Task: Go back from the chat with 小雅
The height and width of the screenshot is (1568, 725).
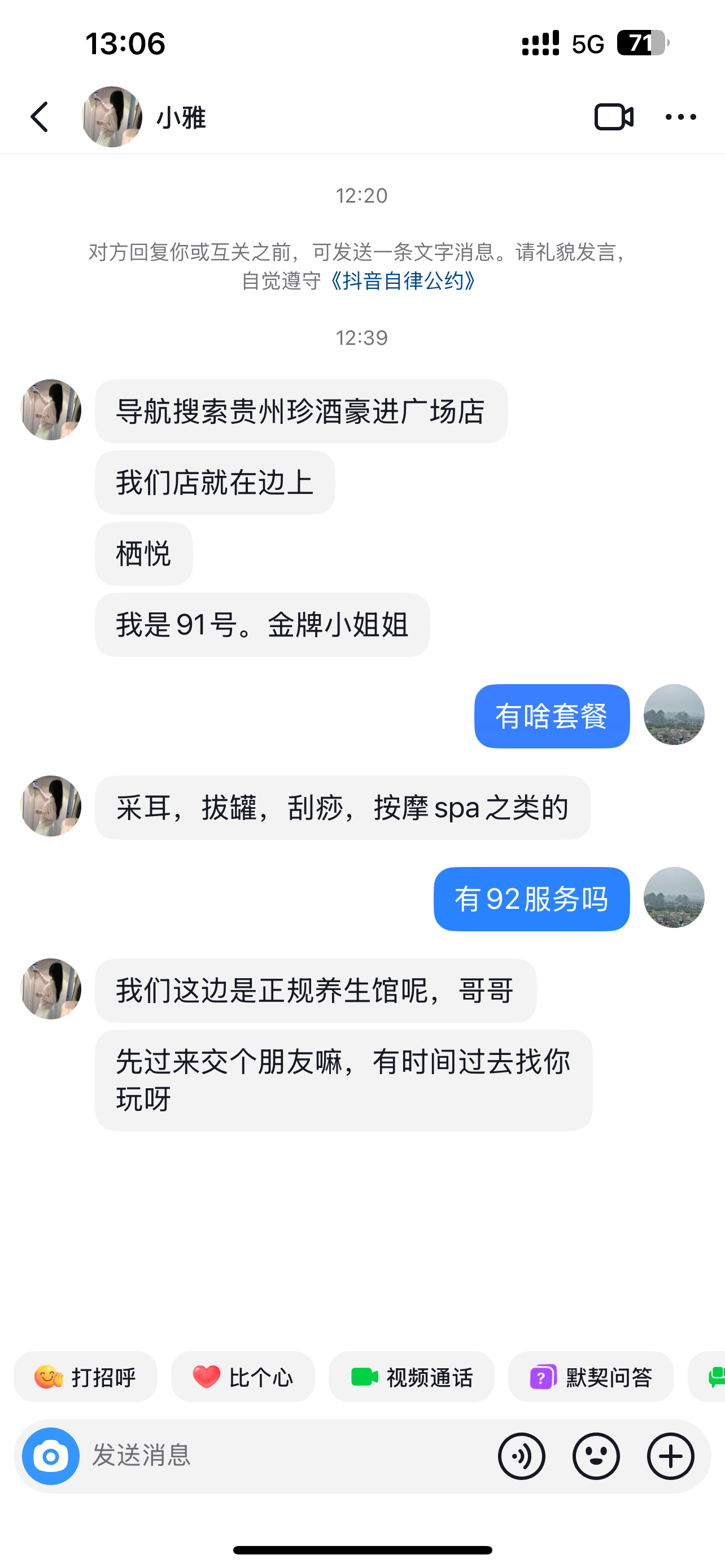Action: point(40,117)
